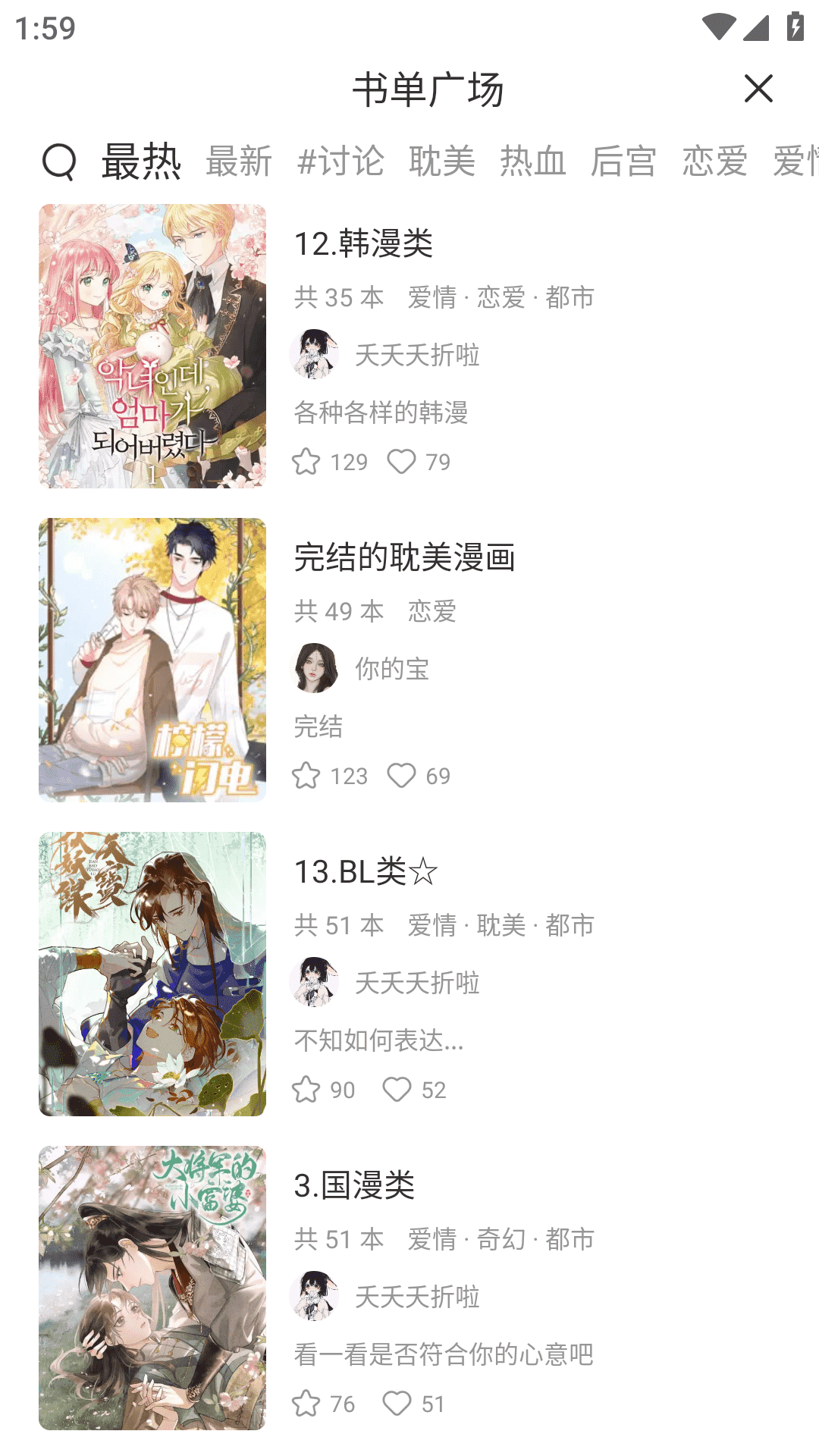This screenshot has width=819, height=1456.
Task: Open the 热血 tab
Action: [533, 162]
